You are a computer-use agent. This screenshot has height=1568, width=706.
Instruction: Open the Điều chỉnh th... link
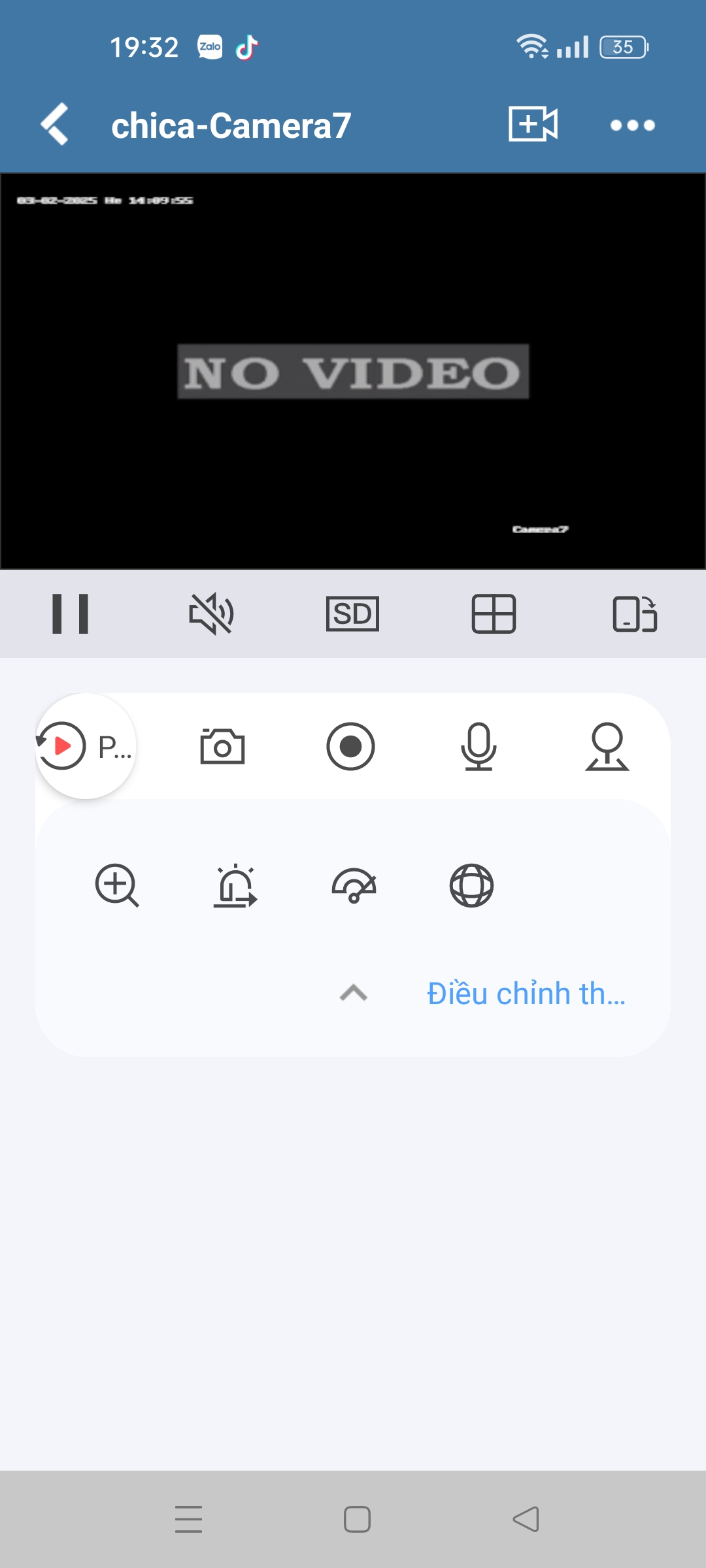pyautogui.click(x=526, y=993)
